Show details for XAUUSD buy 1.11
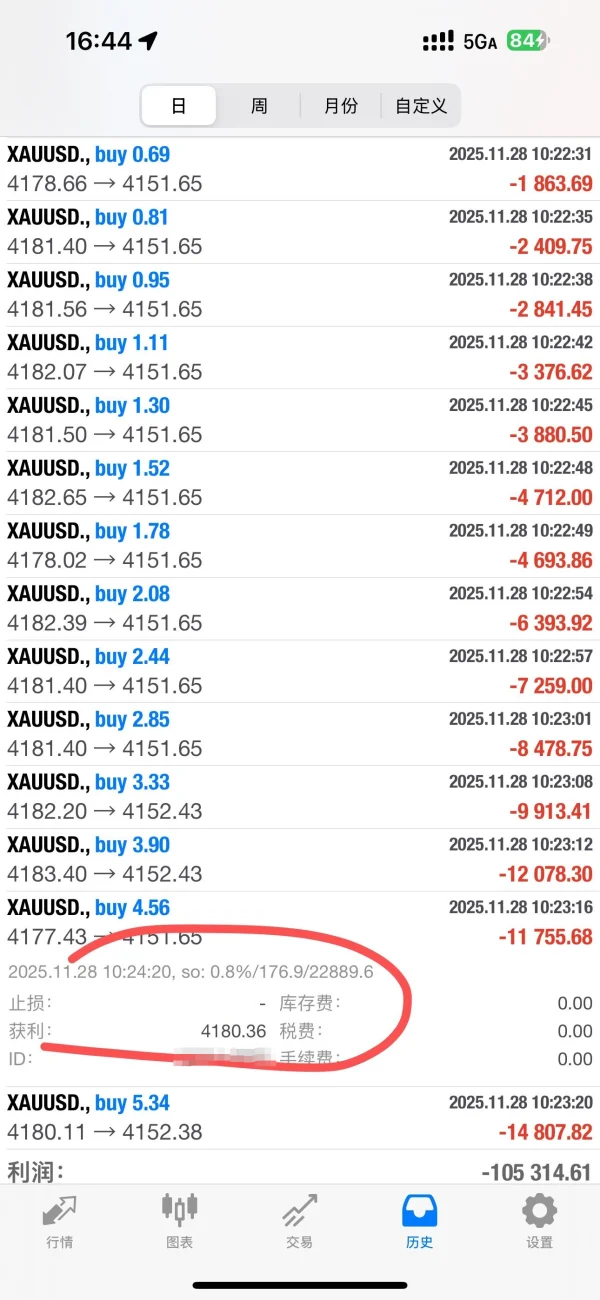600x1300 pixels. point(300,357)
